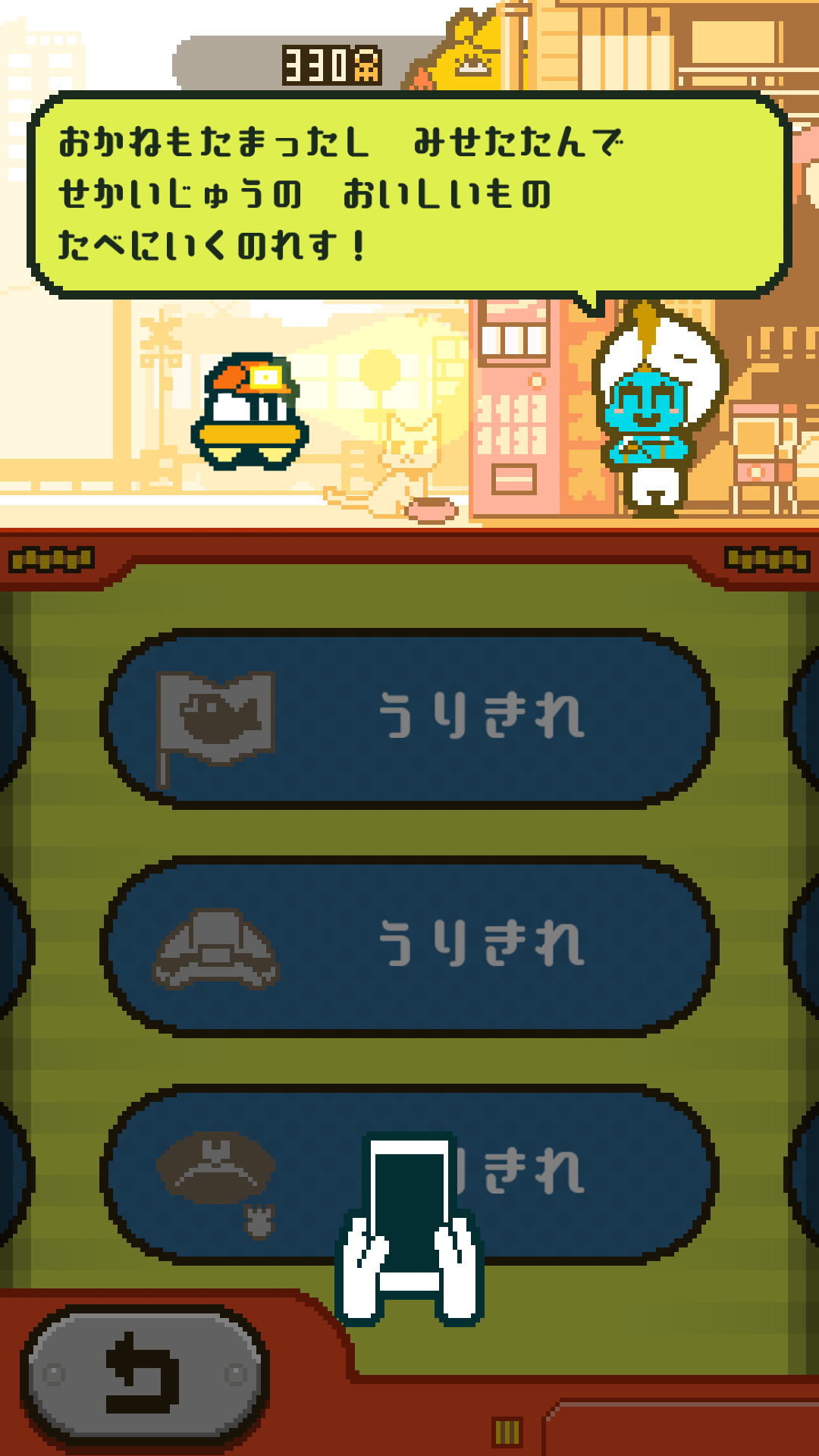Image resolution: width=819 pixels, height=1456 pixels.
Task: Select the sold-out fish flag item
Action: [x=409, y=717]
